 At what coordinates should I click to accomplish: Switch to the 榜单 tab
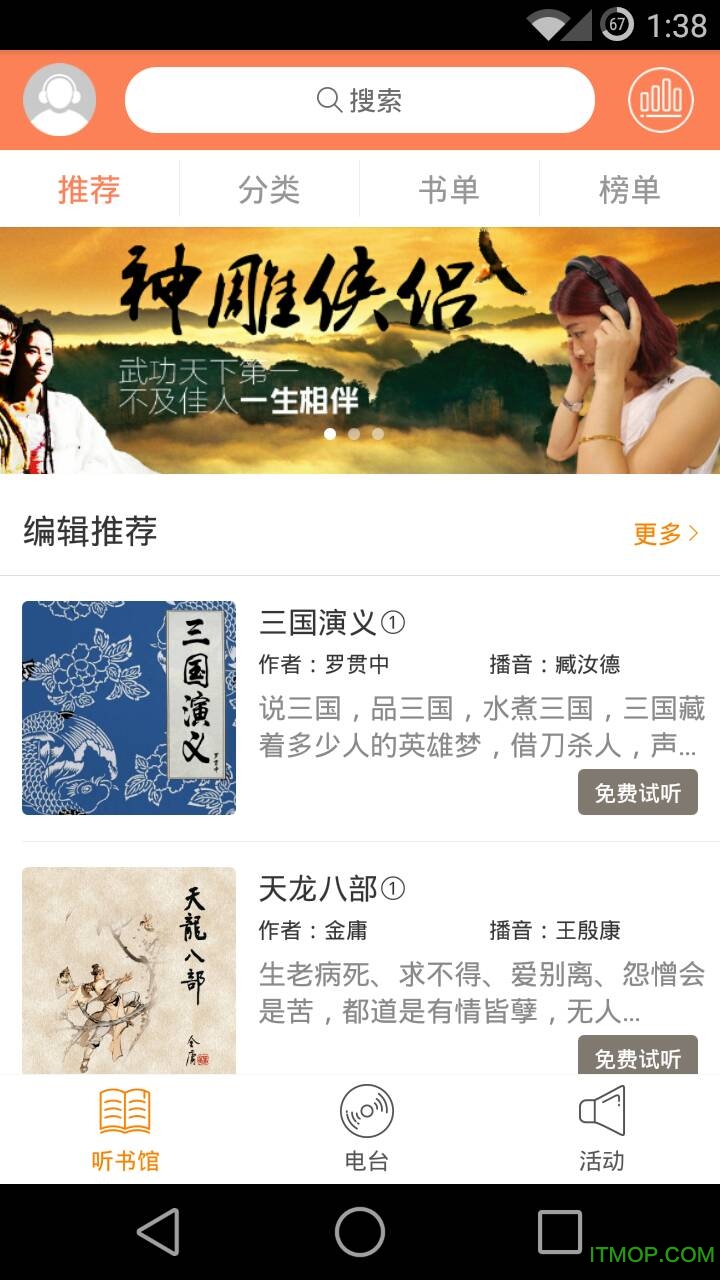[x=629, y=189]
